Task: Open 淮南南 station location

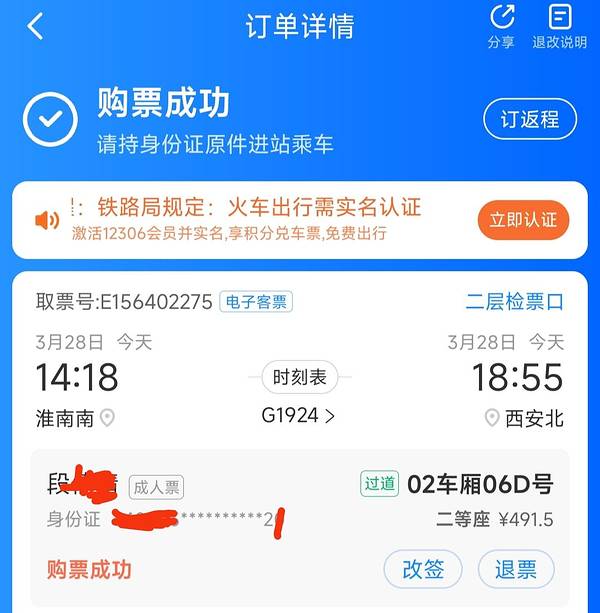Action: 107,418
